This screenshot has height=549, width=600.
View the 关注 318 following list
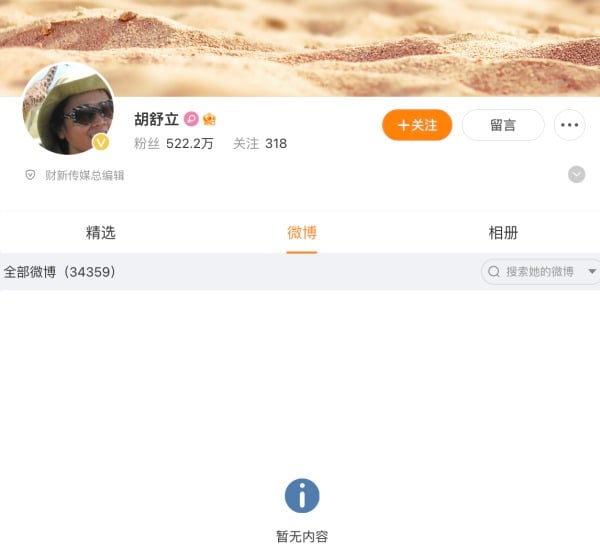[x=260, y=144]
